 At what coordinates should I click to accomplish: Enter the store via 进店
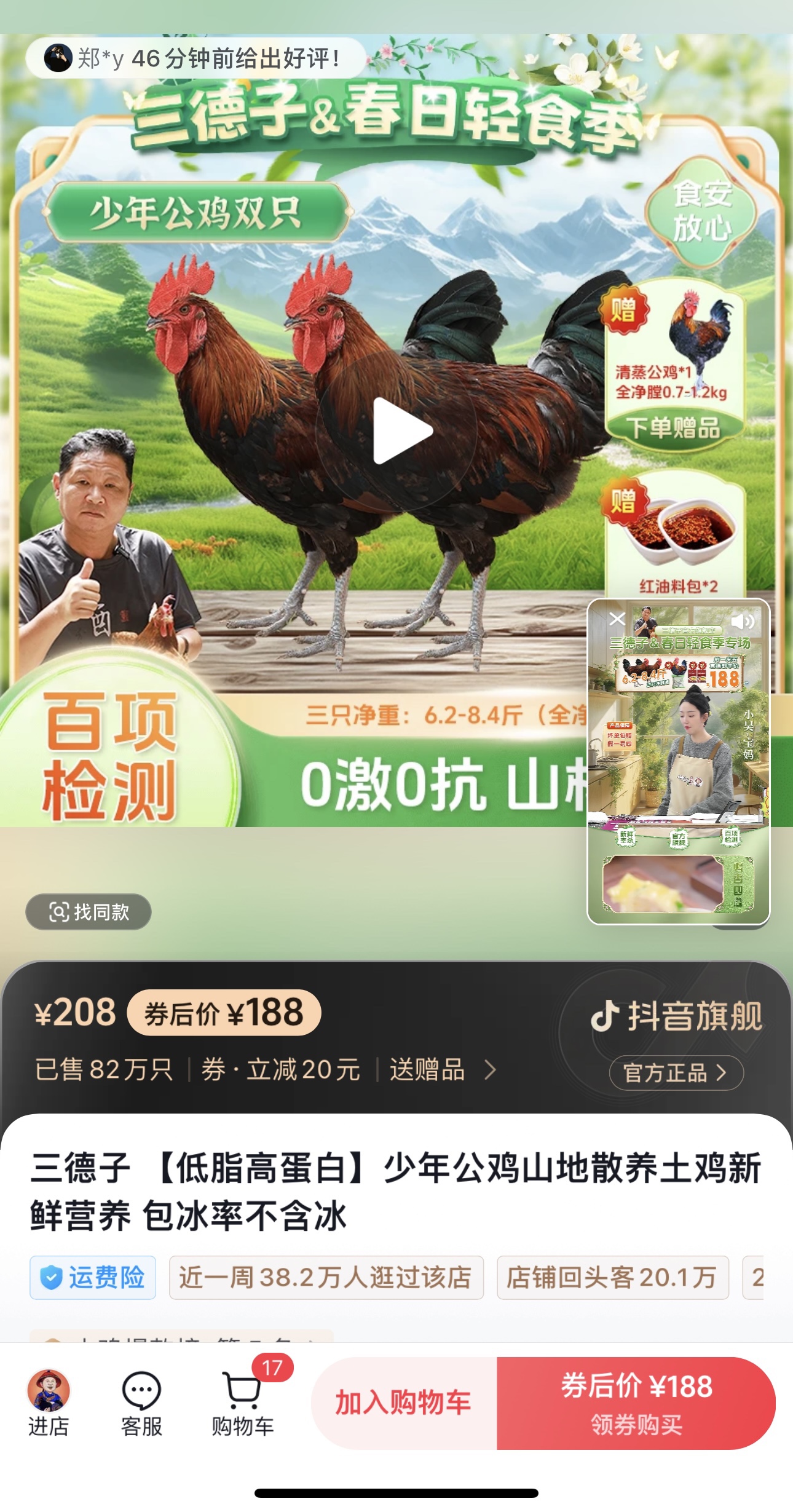tap(49, 1403)
